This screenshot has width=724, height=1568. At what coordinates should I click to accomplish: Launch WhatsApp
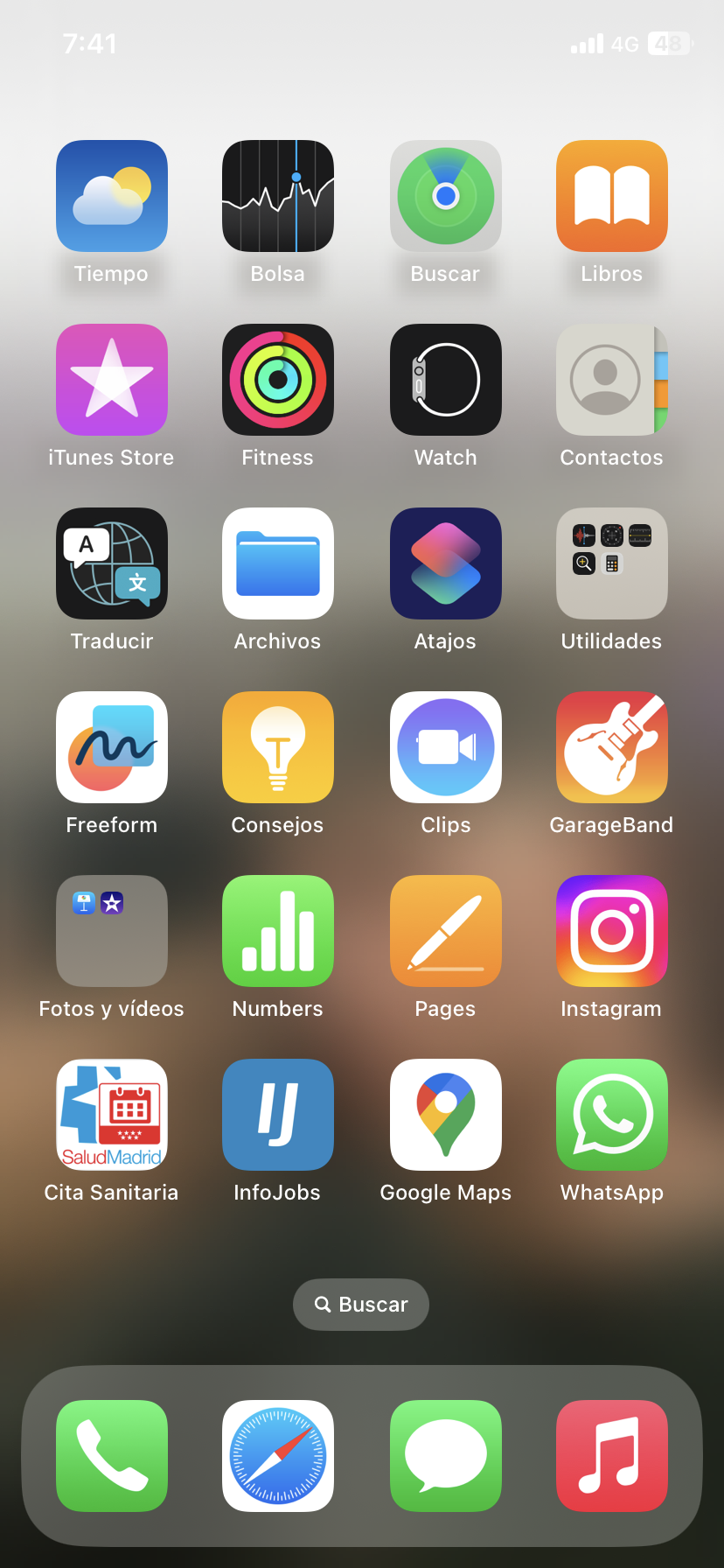(x=612, y=1115)
